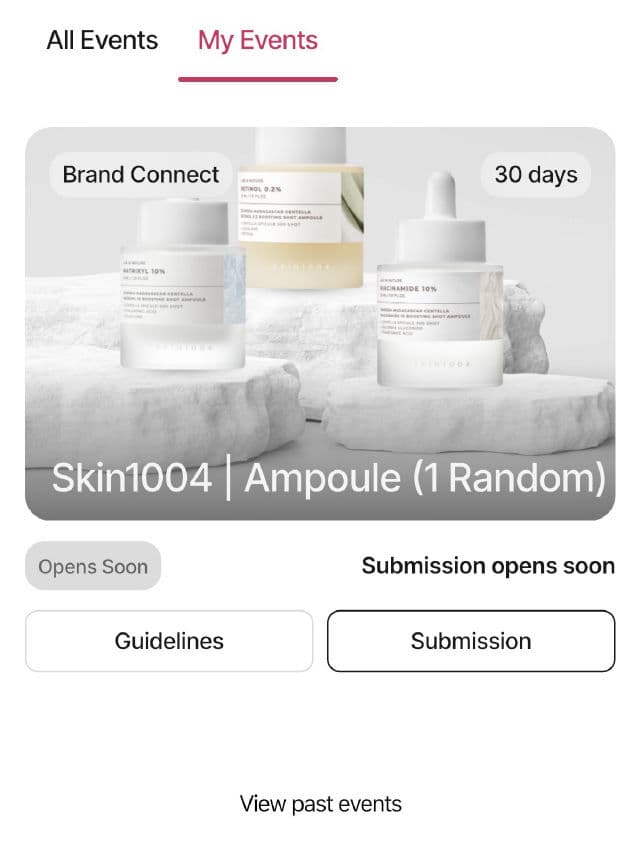
Task: View the event Guidelines
Action: point(169,641)
